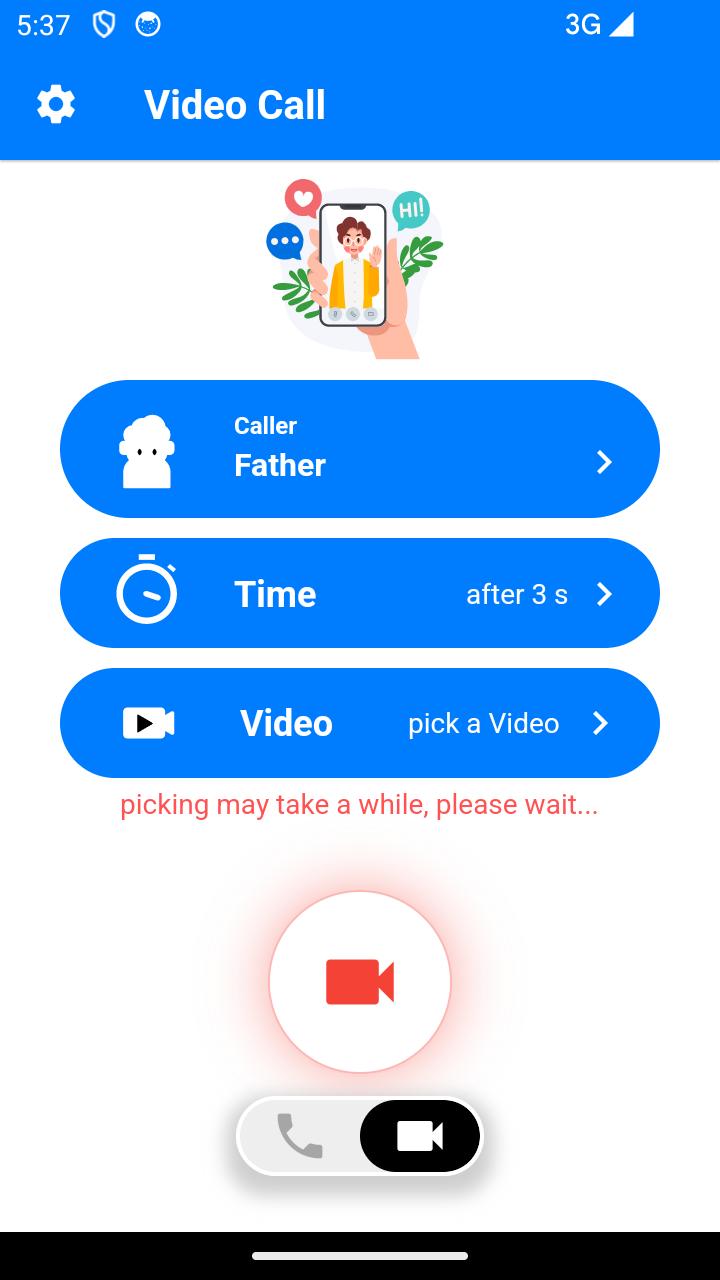Screen dimensions: 720x1280
Task: Switch to phone call mode
Action: tap(300, 1136)
